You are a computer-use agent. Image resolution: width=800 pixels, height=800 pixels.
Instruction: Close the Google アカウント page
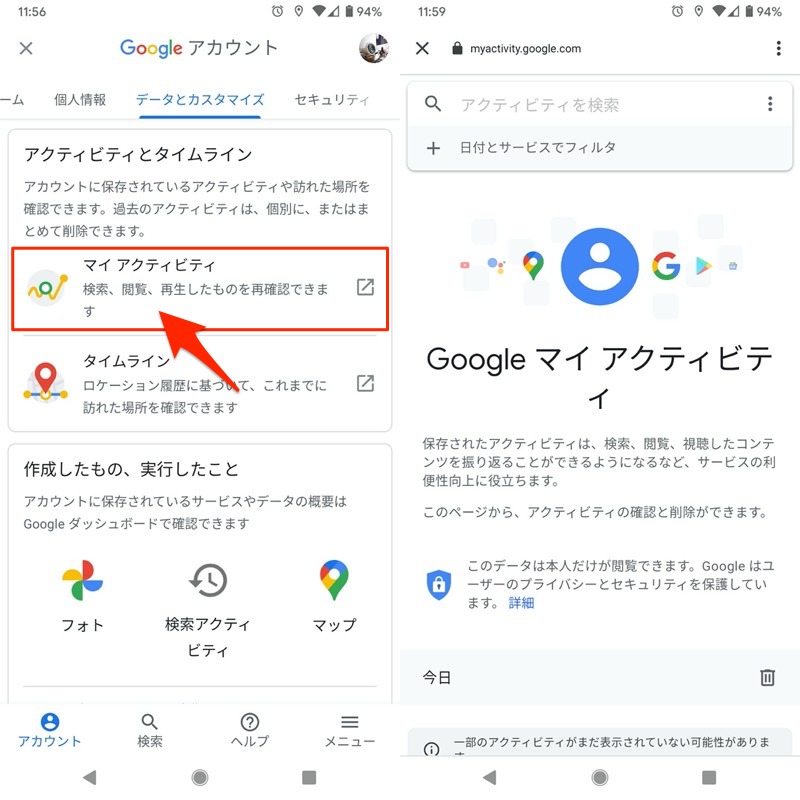coord(26,48)
